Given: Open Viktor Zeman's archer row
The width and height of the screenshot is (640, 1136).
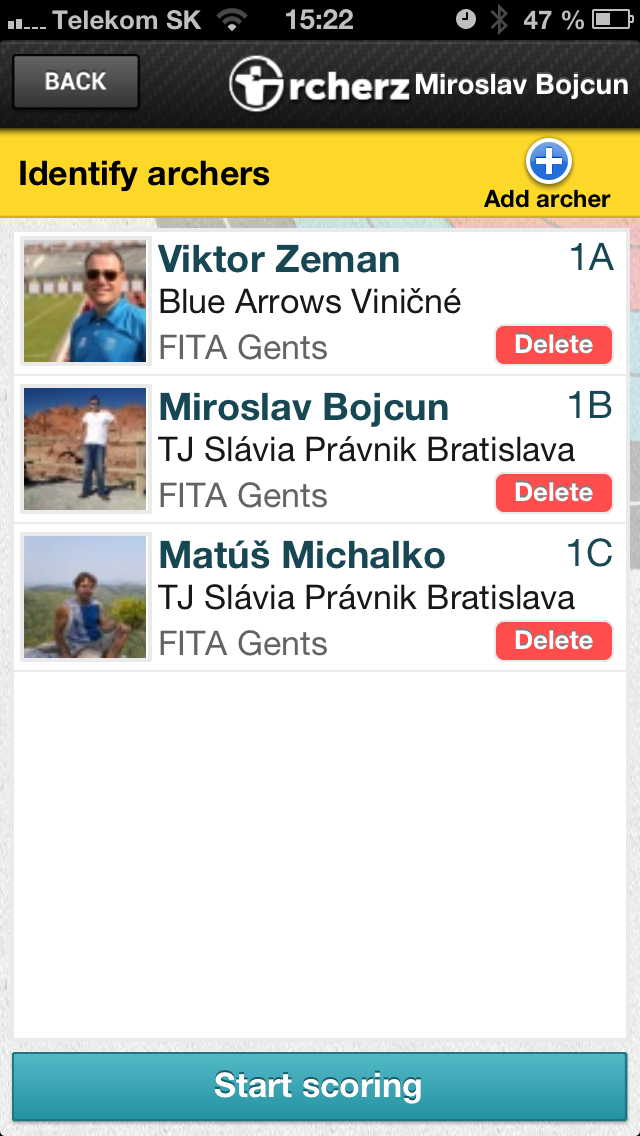Looking at the screenshot, I should click(x=300, y=300).
